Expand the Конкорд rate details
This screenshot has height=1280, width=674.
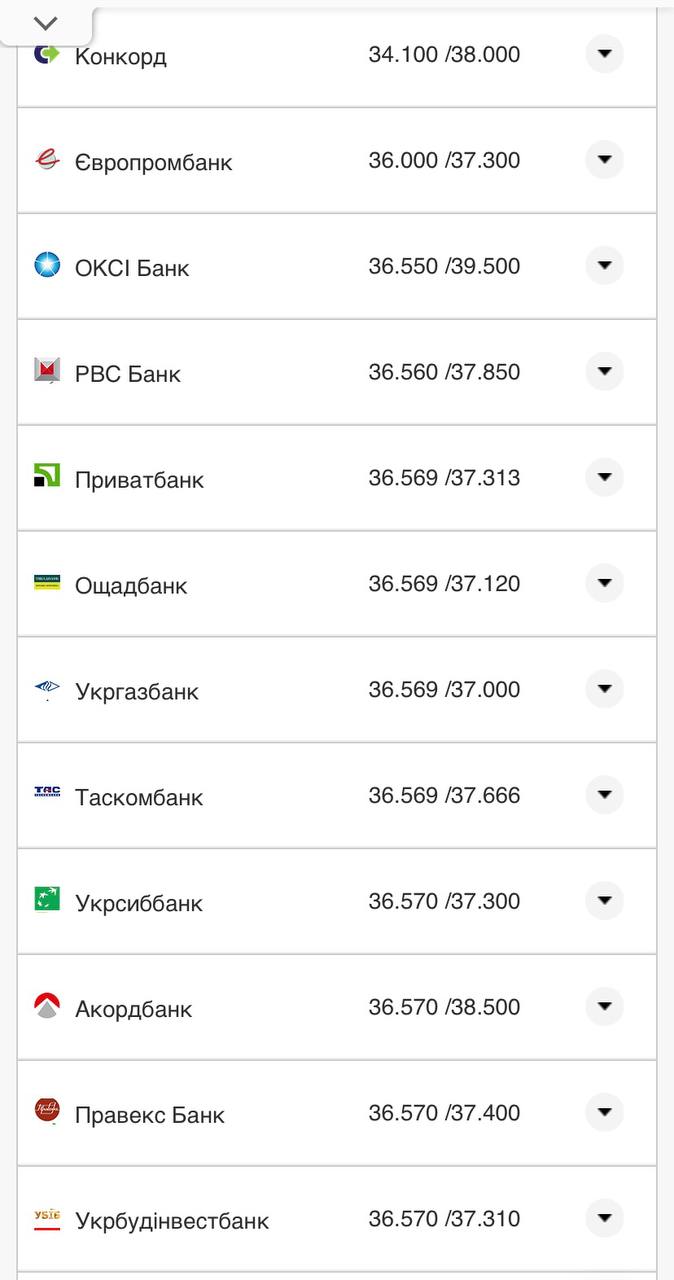604,54
